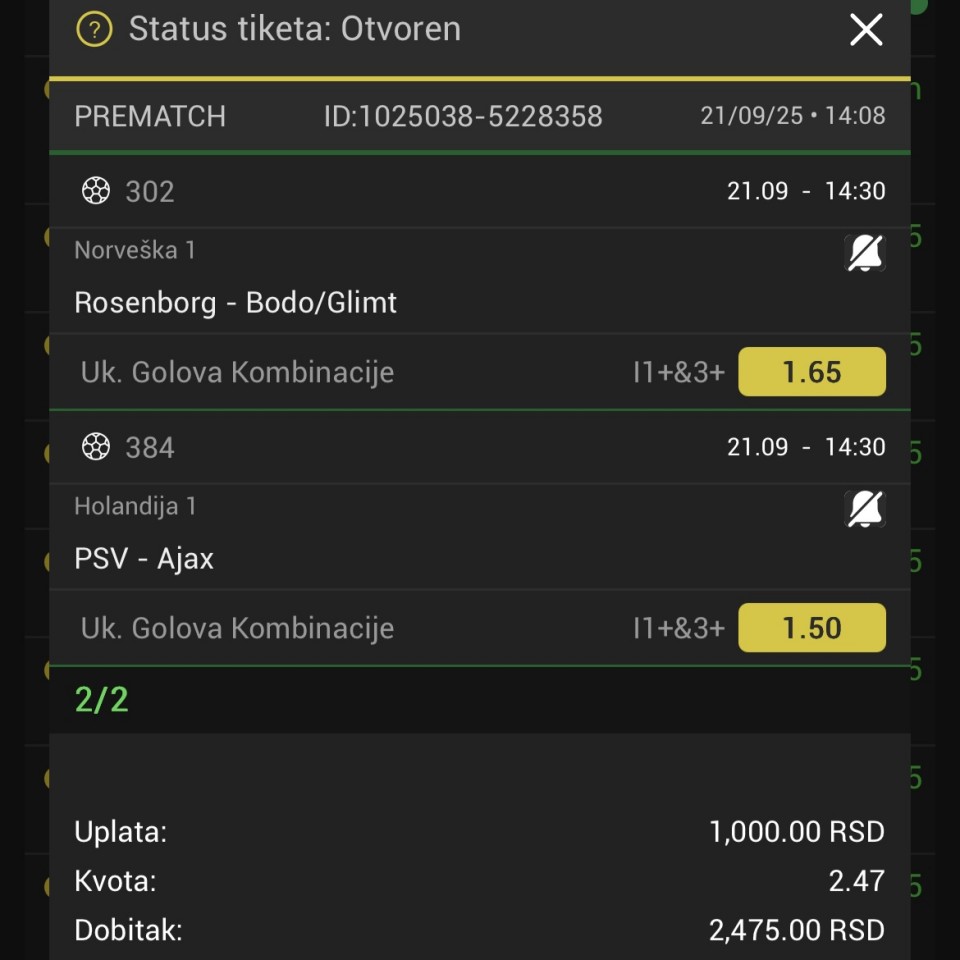Toggle notification bell for Rosenborg - Bodo/Glimt
Image resolution: width=960 pixels, height=960 pixels.
click(x=865, y=255)
